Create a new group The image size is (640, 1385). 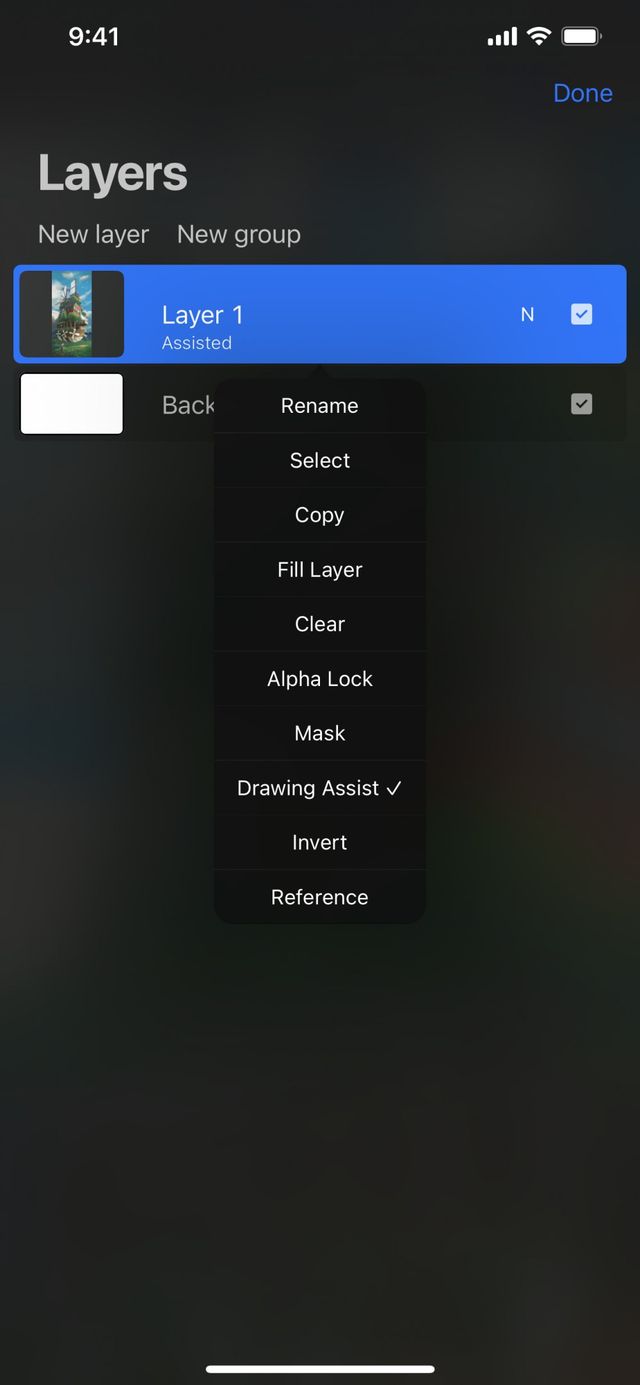click(238, 234)
